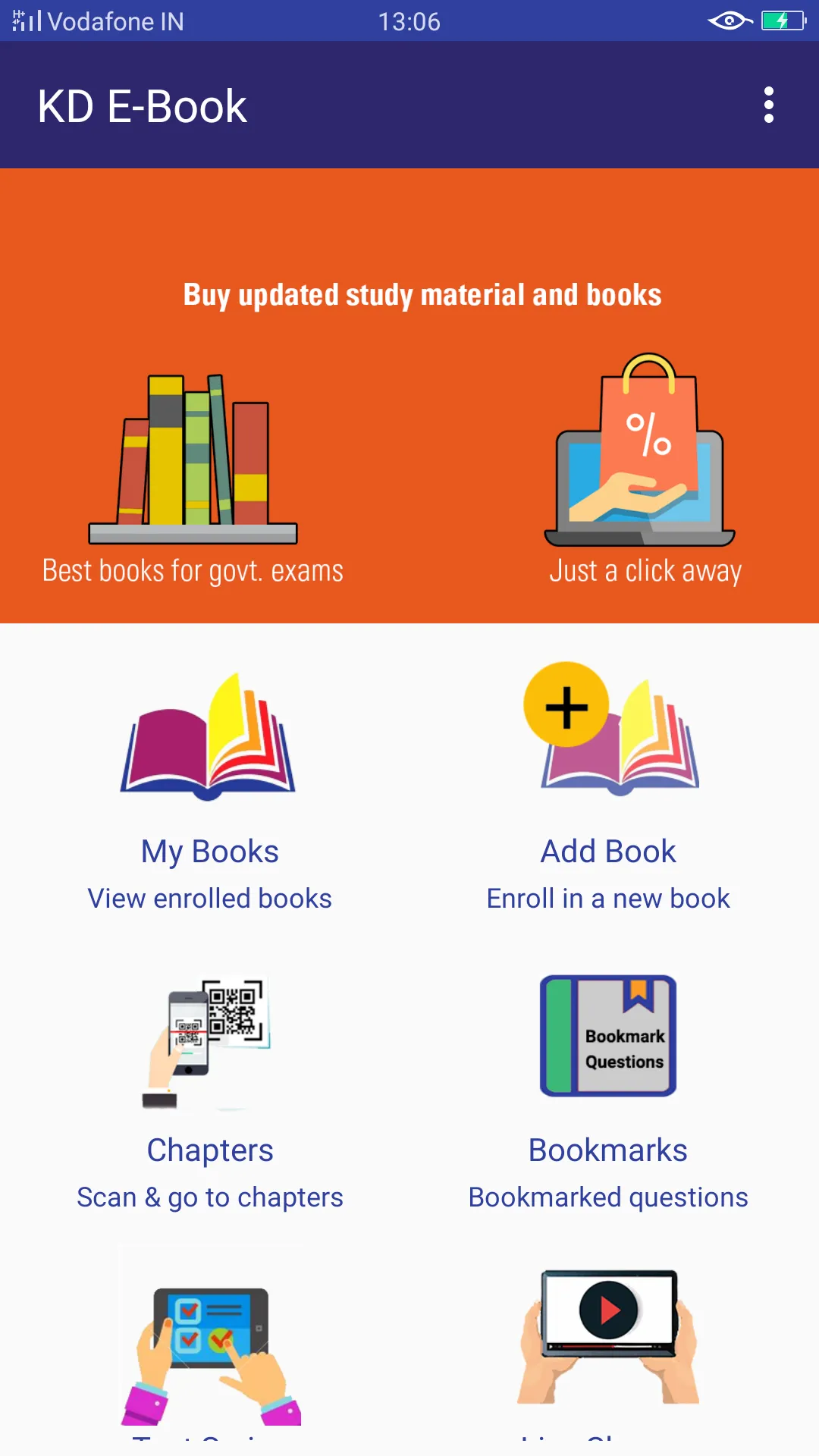Click Enroll in a new book

[607, 898]
